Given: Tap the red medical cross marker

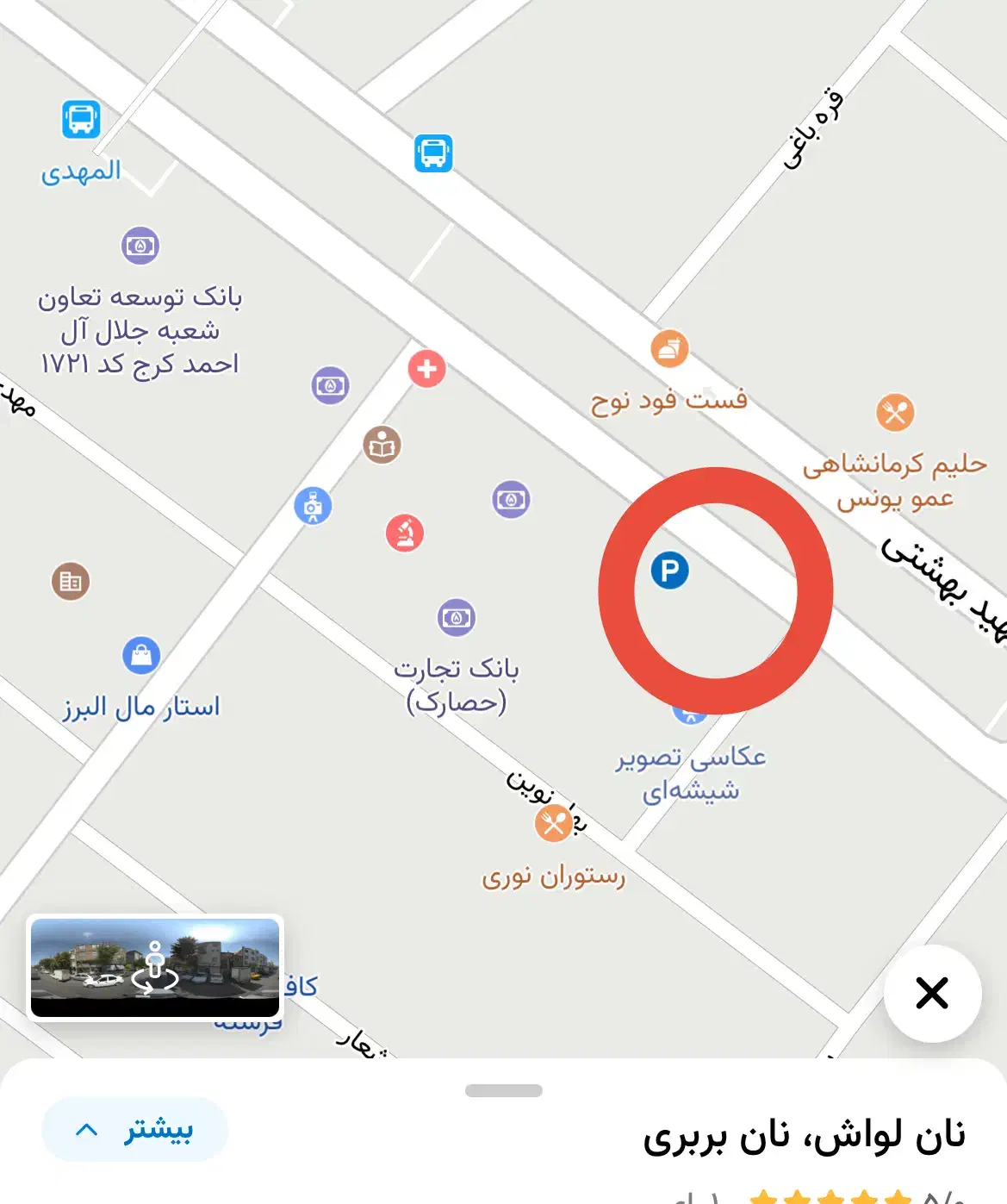Looking at the screenshot, I should [426, 370].
